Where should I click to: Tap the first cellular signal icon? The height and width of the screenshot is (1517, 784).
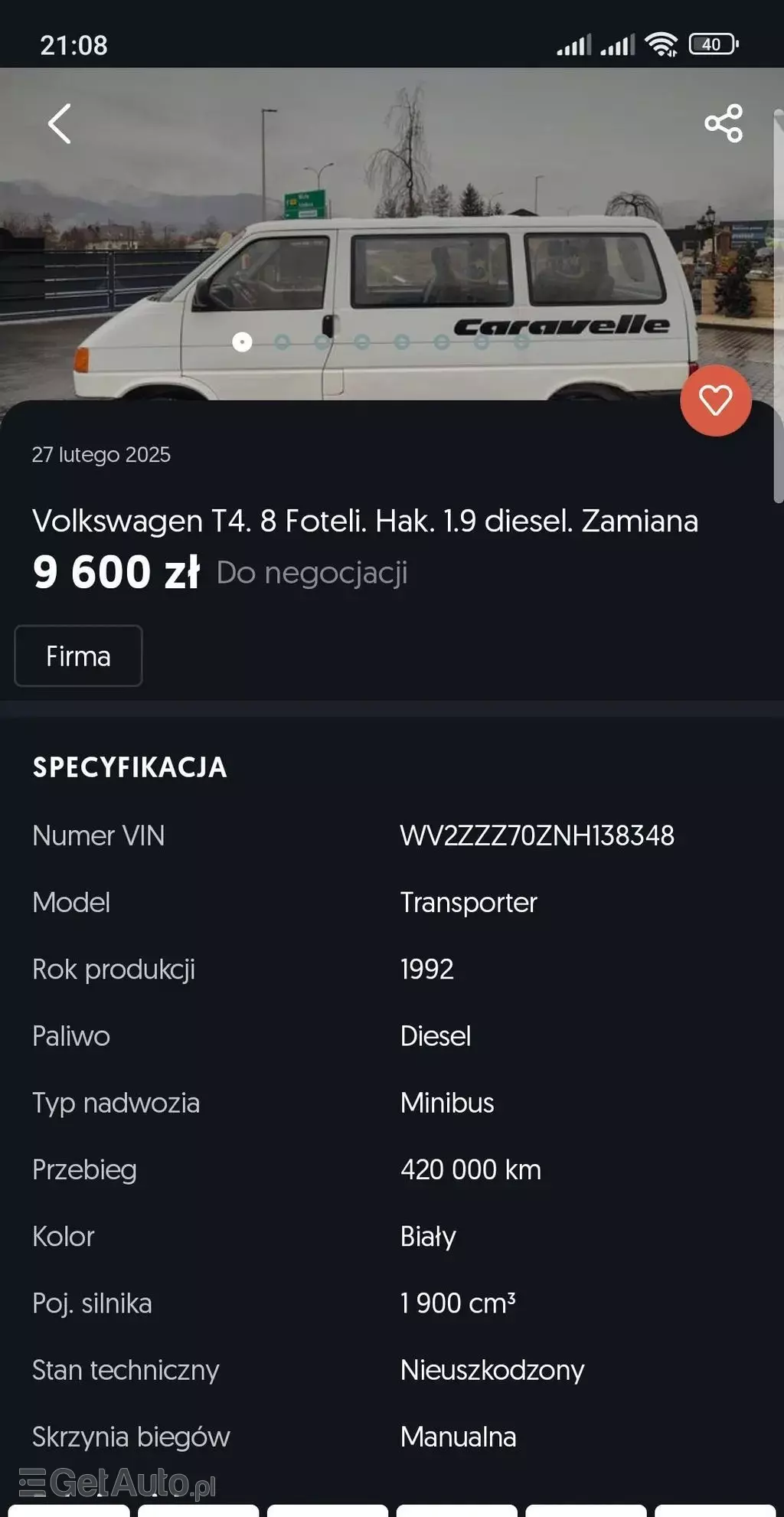click(576, 44)
